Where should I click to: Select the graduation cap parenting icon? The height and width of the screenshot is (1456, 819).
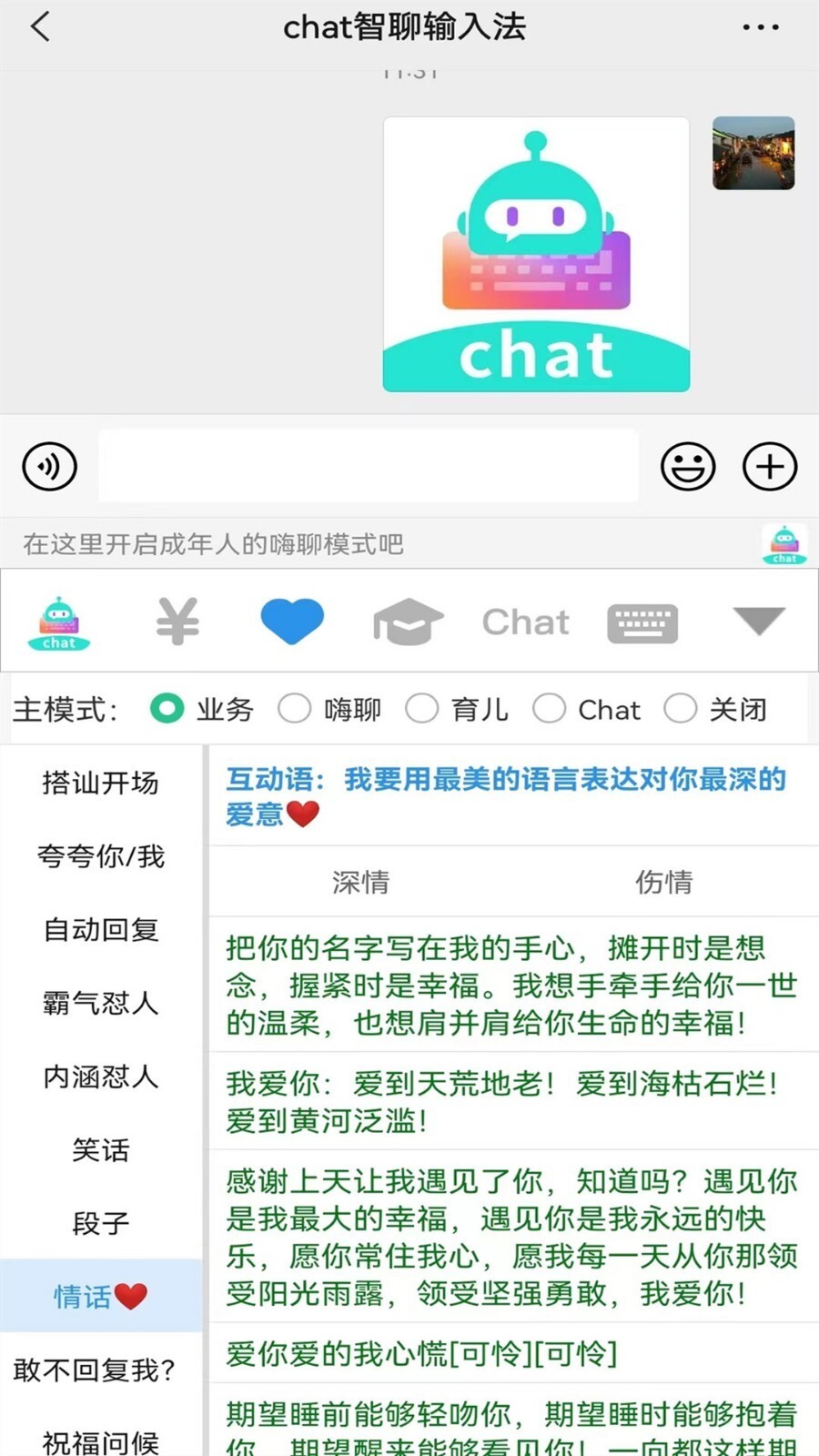[408, 621]
